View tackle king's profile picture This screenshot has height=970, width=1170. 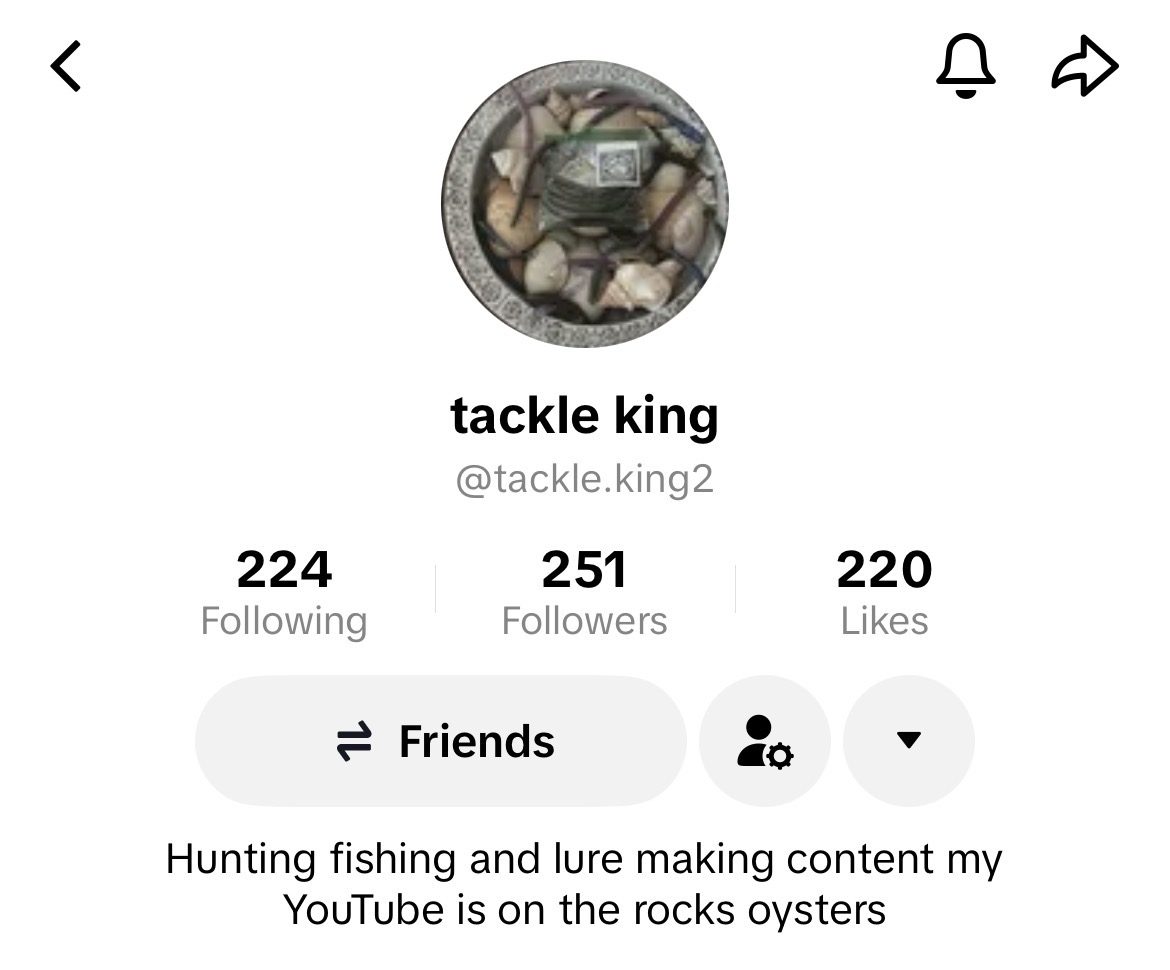coord(584,204)
